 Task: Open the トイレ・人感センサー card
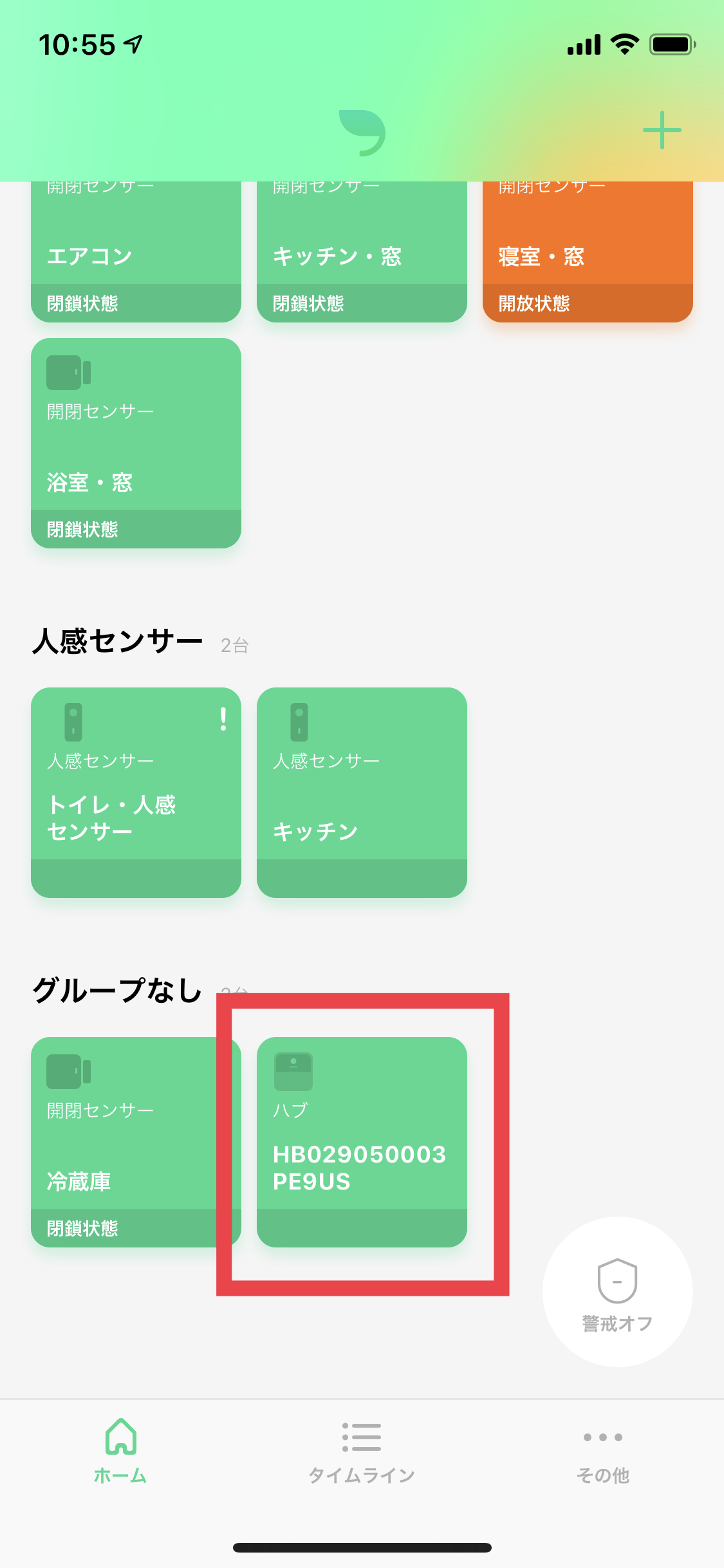[136, 792]
